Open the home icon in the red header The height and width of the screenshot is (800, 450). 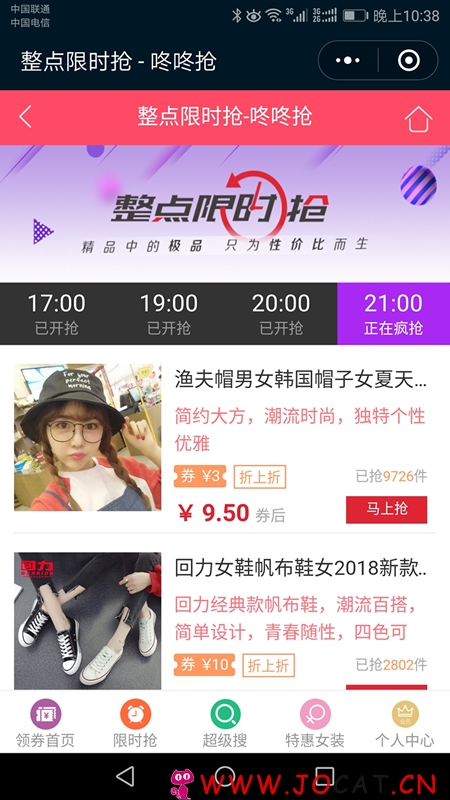(x=418, y=118)
